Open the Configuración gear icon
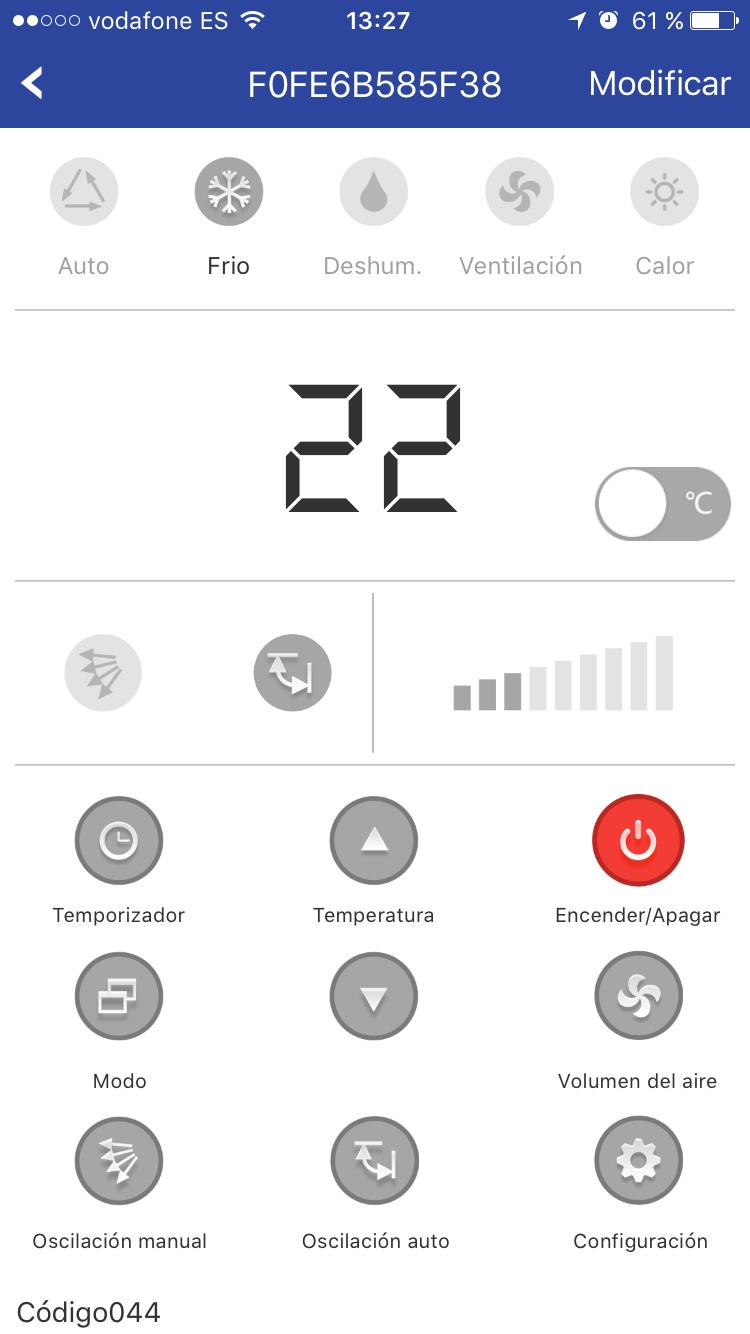The width and height of the screenshot is (750, 1334). click(x=638, y=1161)
